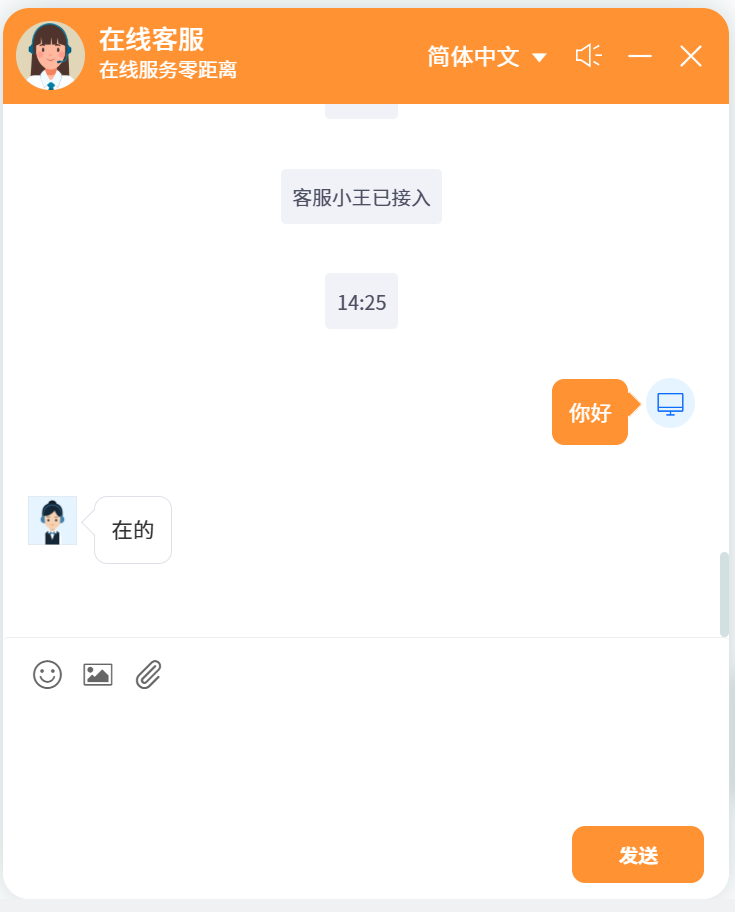The height and width of the screenshot is (912, 735).
Task: Send an image in the chat
Action: [98, 675]
